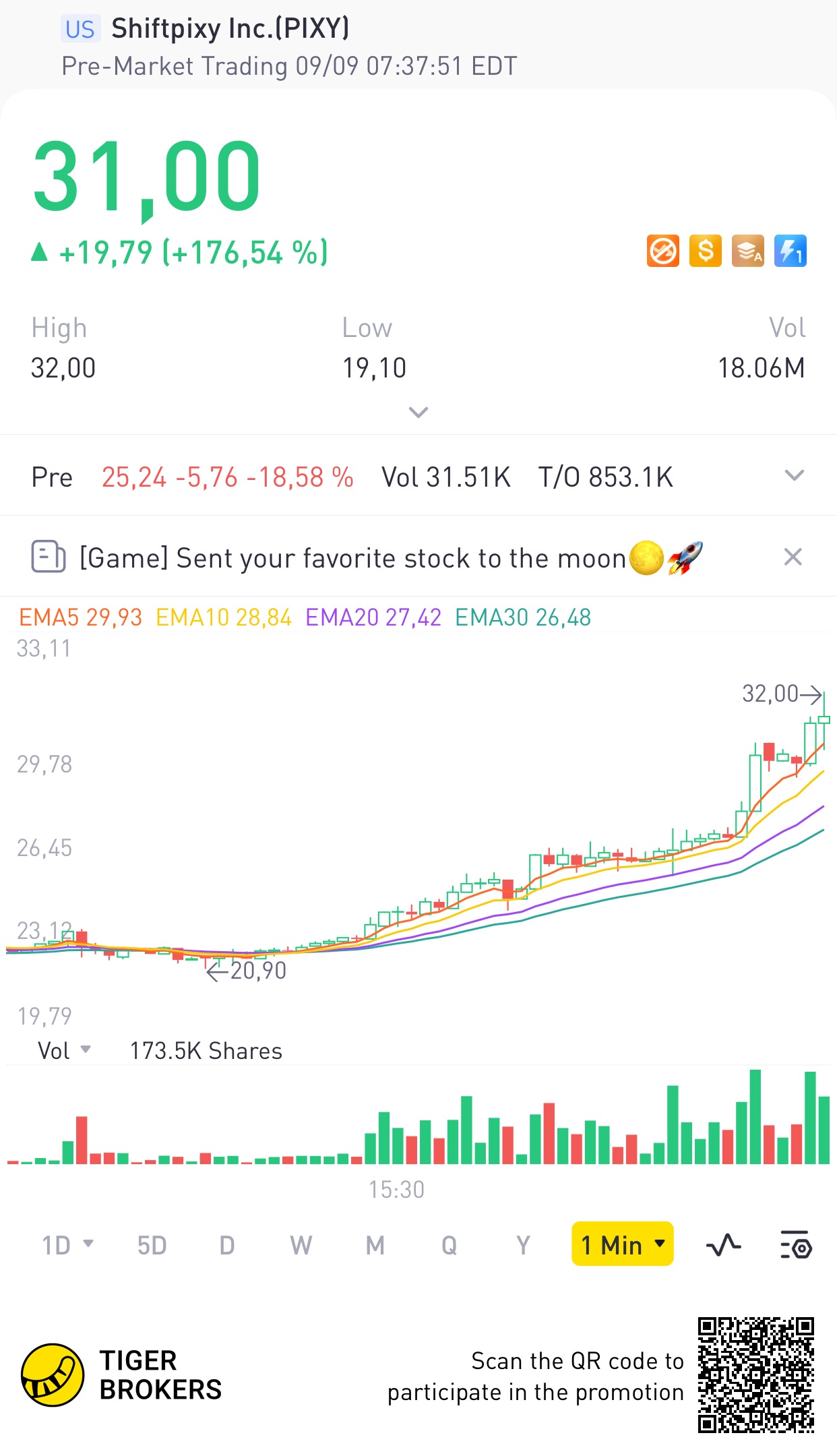Select the quarterly Q chart
The width and height of the screenshot is (837, 1456).
tap(449, 1245)
